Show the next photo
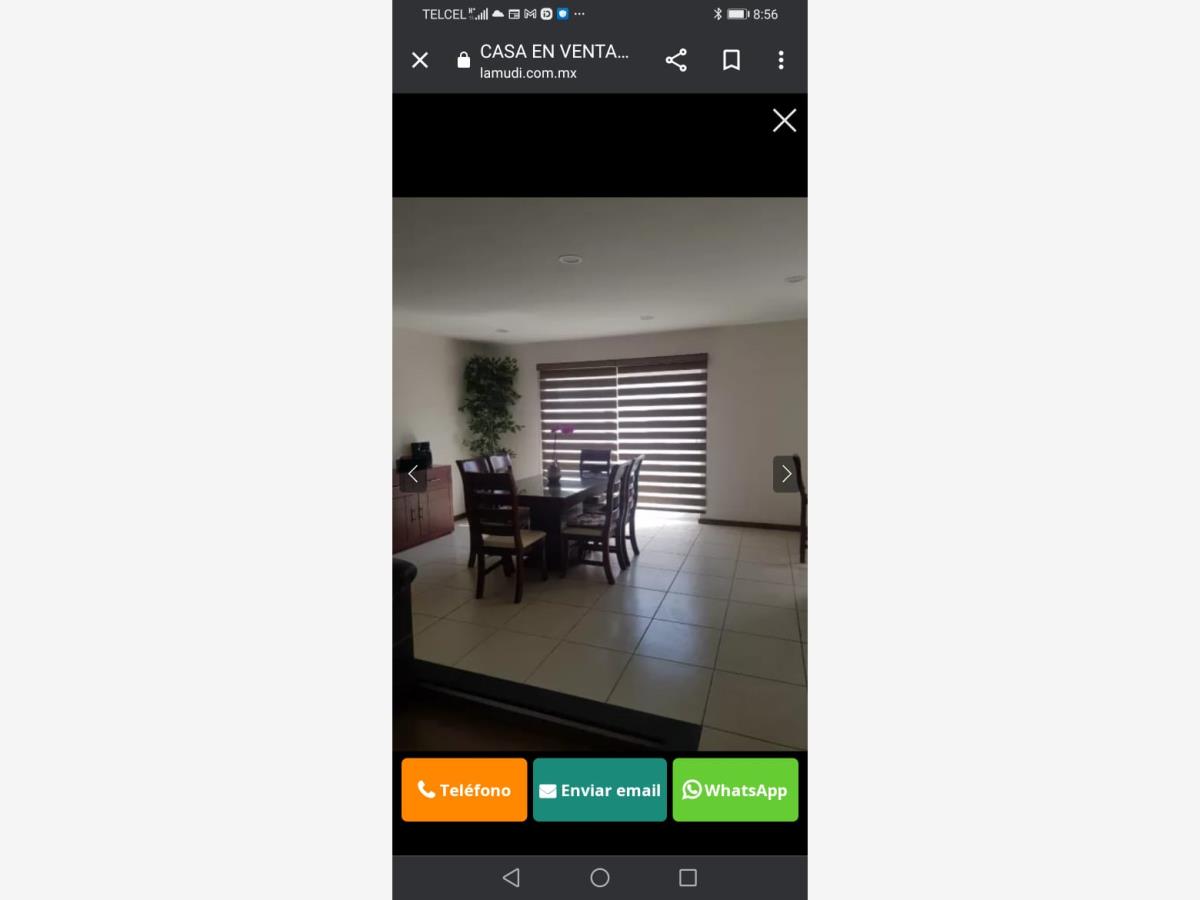 pyautogui.click(x=786, y=474)
